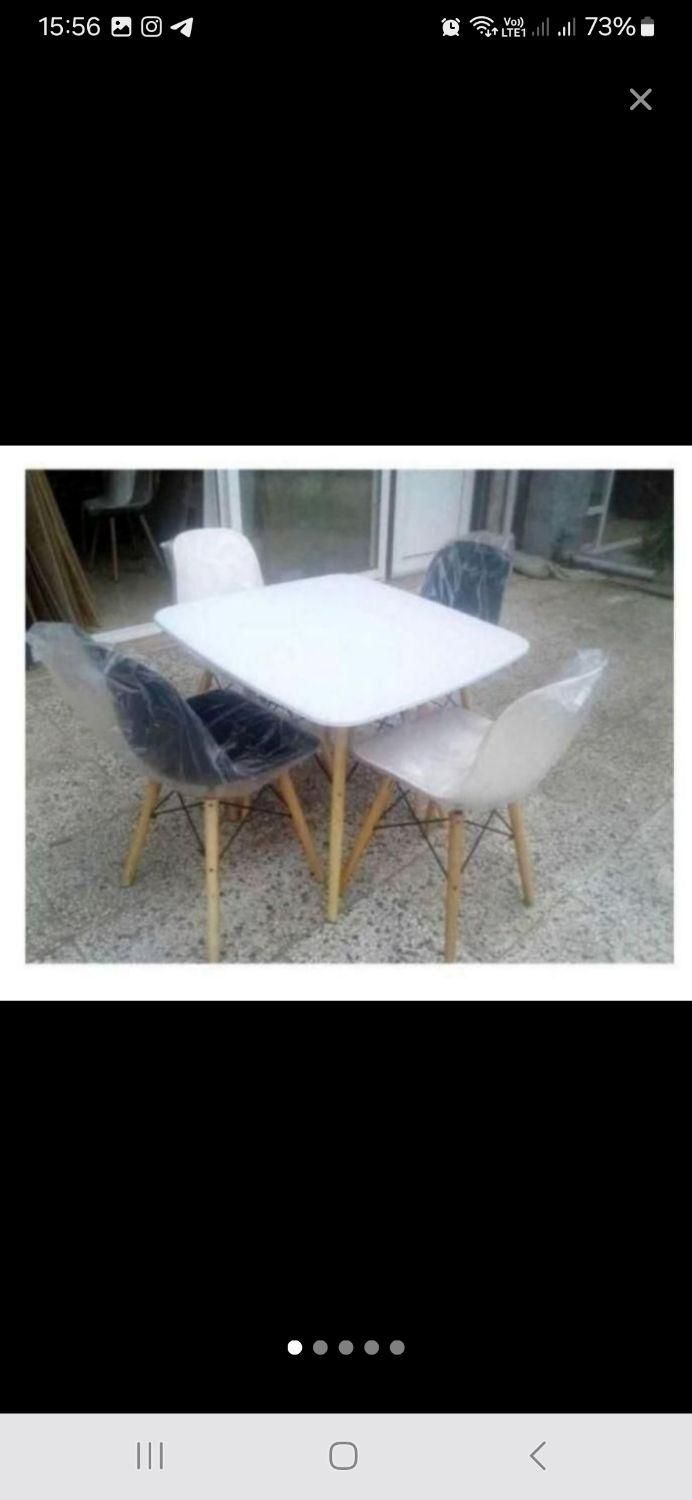Go back using the system navigation bar
The width and height of the screenshot is (692, 1500).
pos(537,1456)
